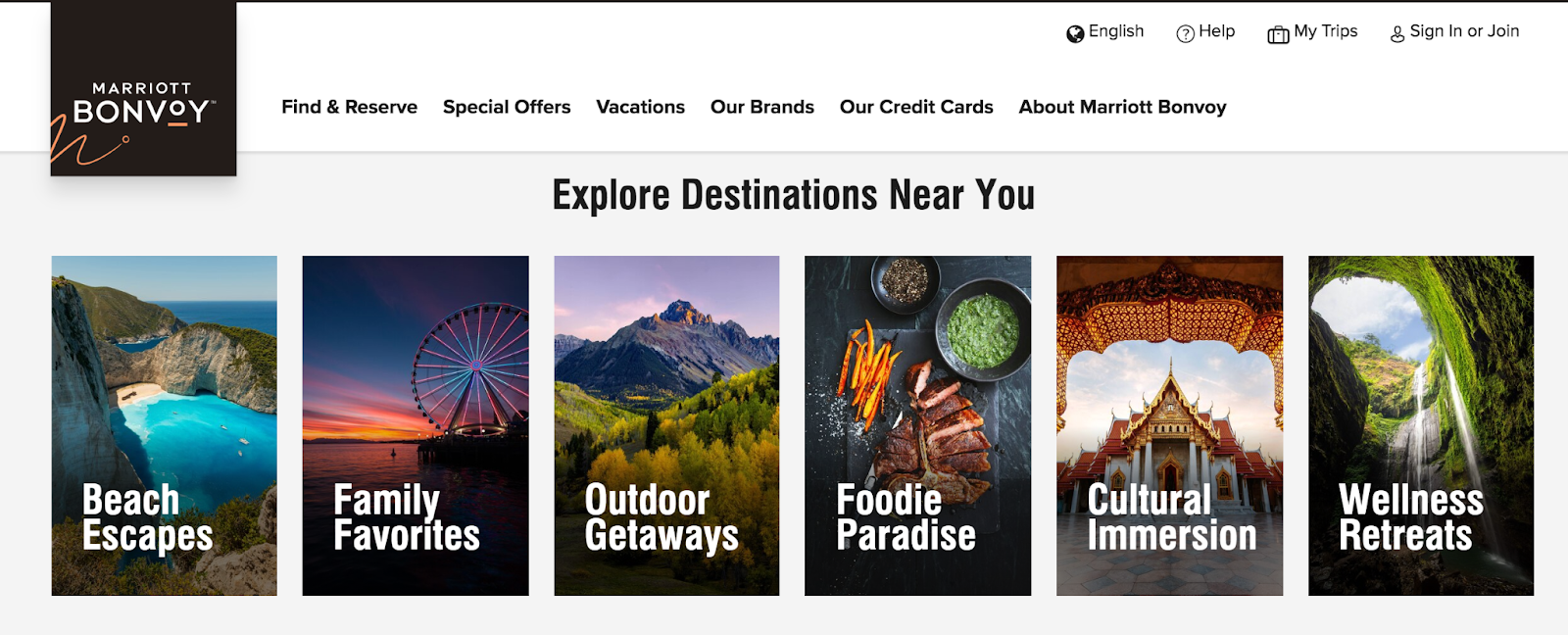View the Cultural Immersion card
The image size is (1568, 635).
point(1169,425)
